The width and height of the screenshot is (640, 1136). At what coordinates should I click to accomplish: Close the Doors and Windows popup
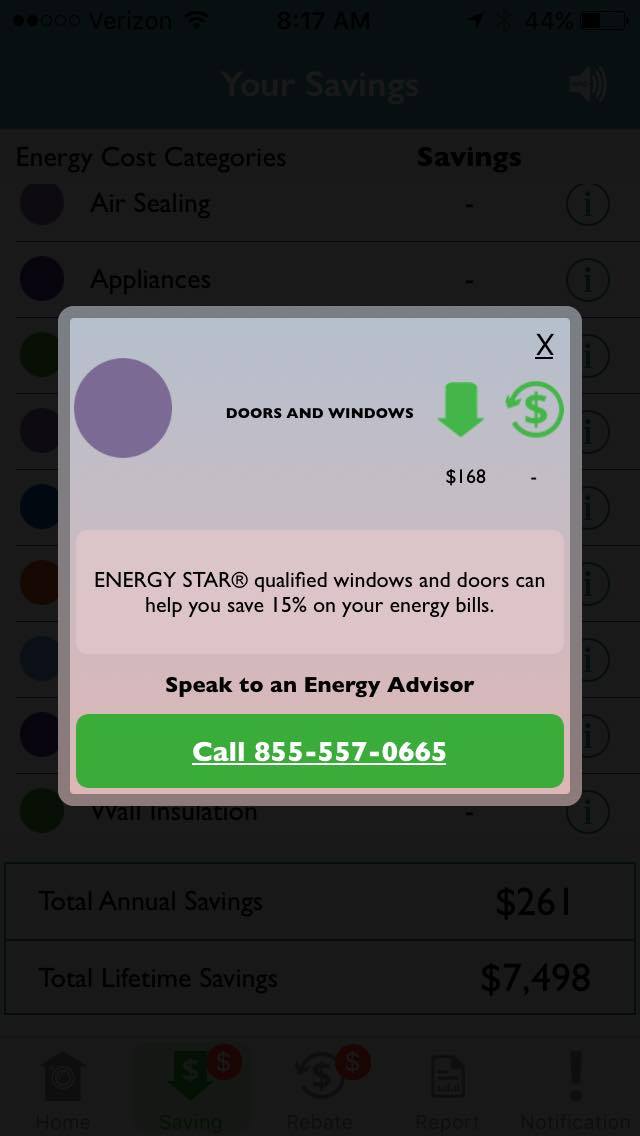pos(544,346)
